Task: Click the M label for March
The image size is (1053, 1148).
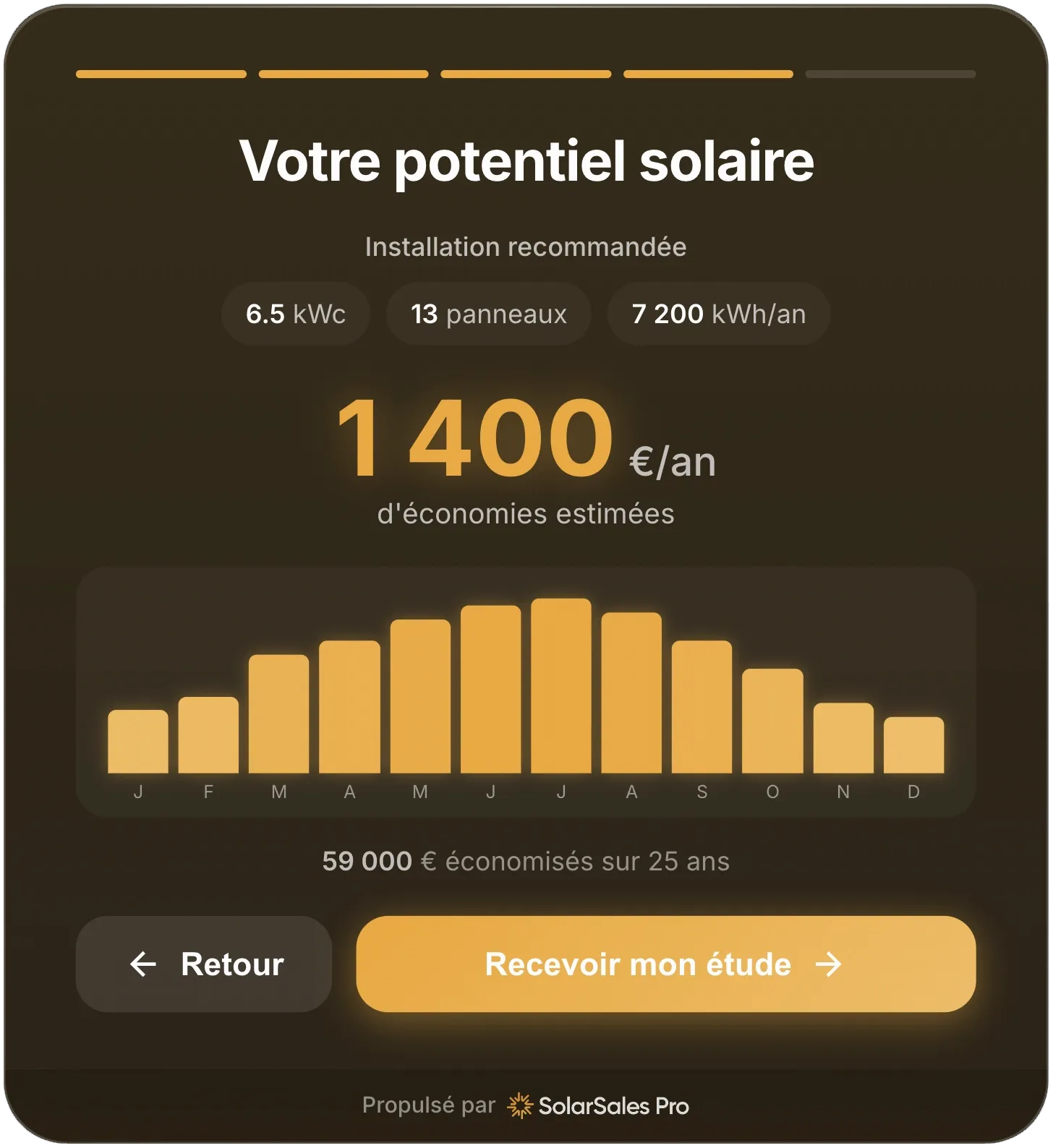Action: click(278, 792)
